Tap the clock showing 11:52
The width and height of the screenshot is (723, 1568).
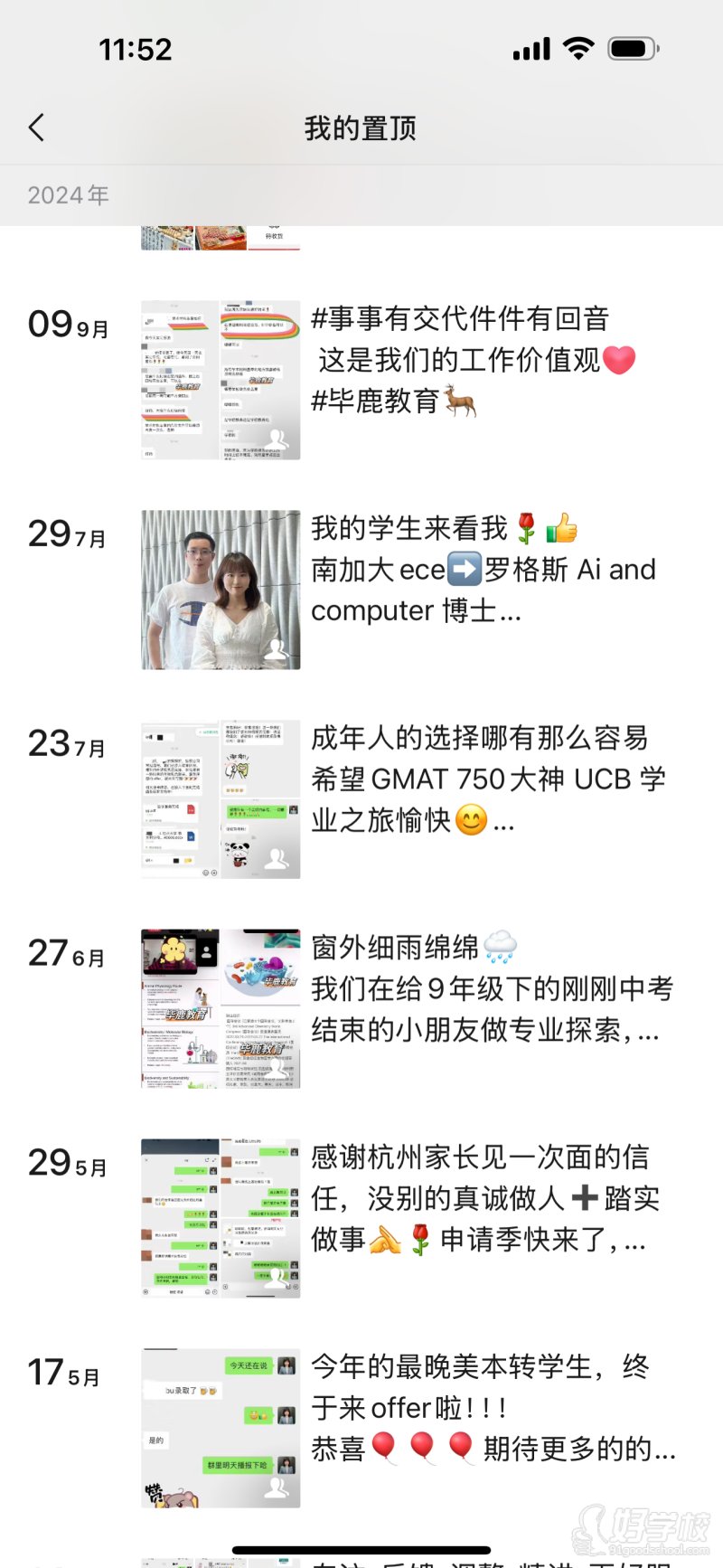pos(136,48)
